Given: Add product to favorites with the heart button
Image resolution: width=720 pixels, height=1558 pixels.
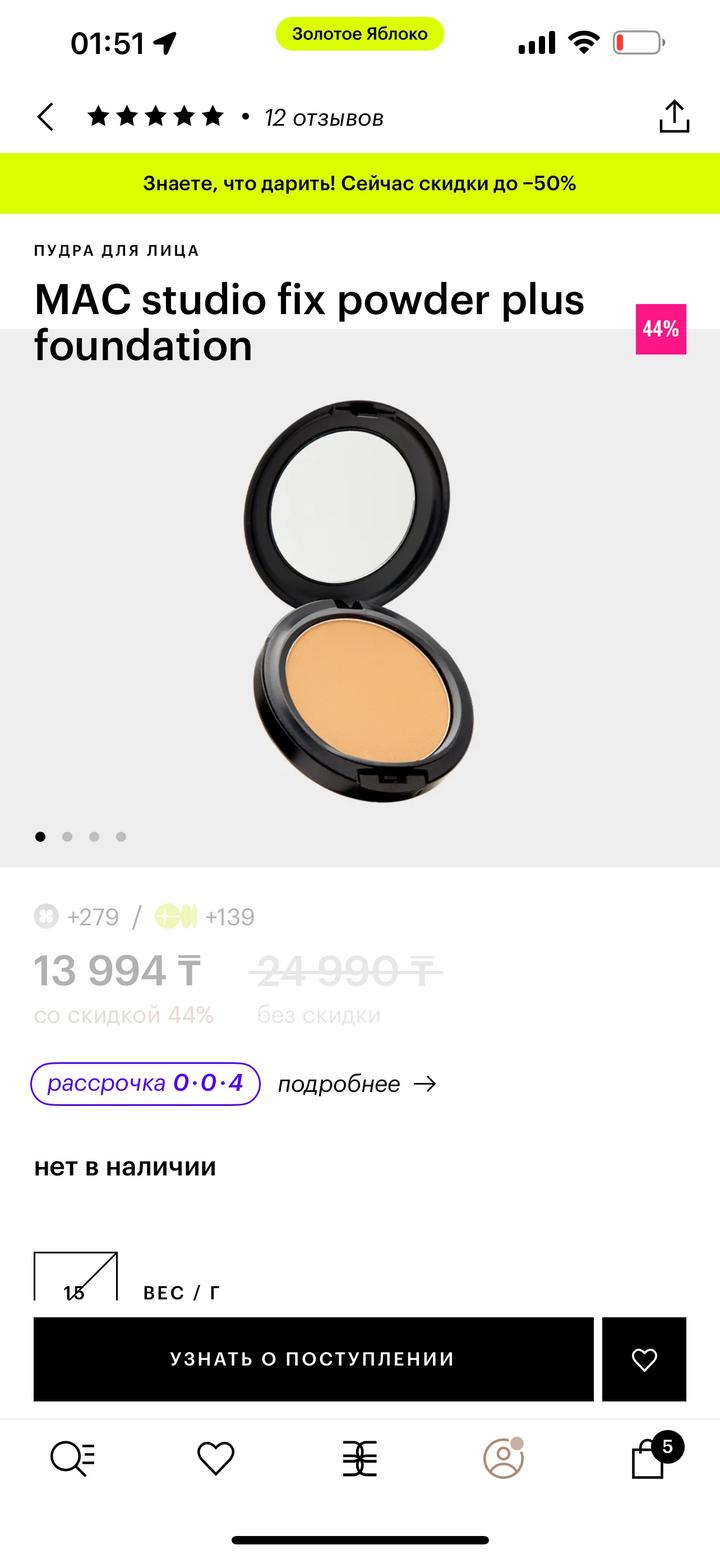Looking at the screenshot, I should (644, 1359).
